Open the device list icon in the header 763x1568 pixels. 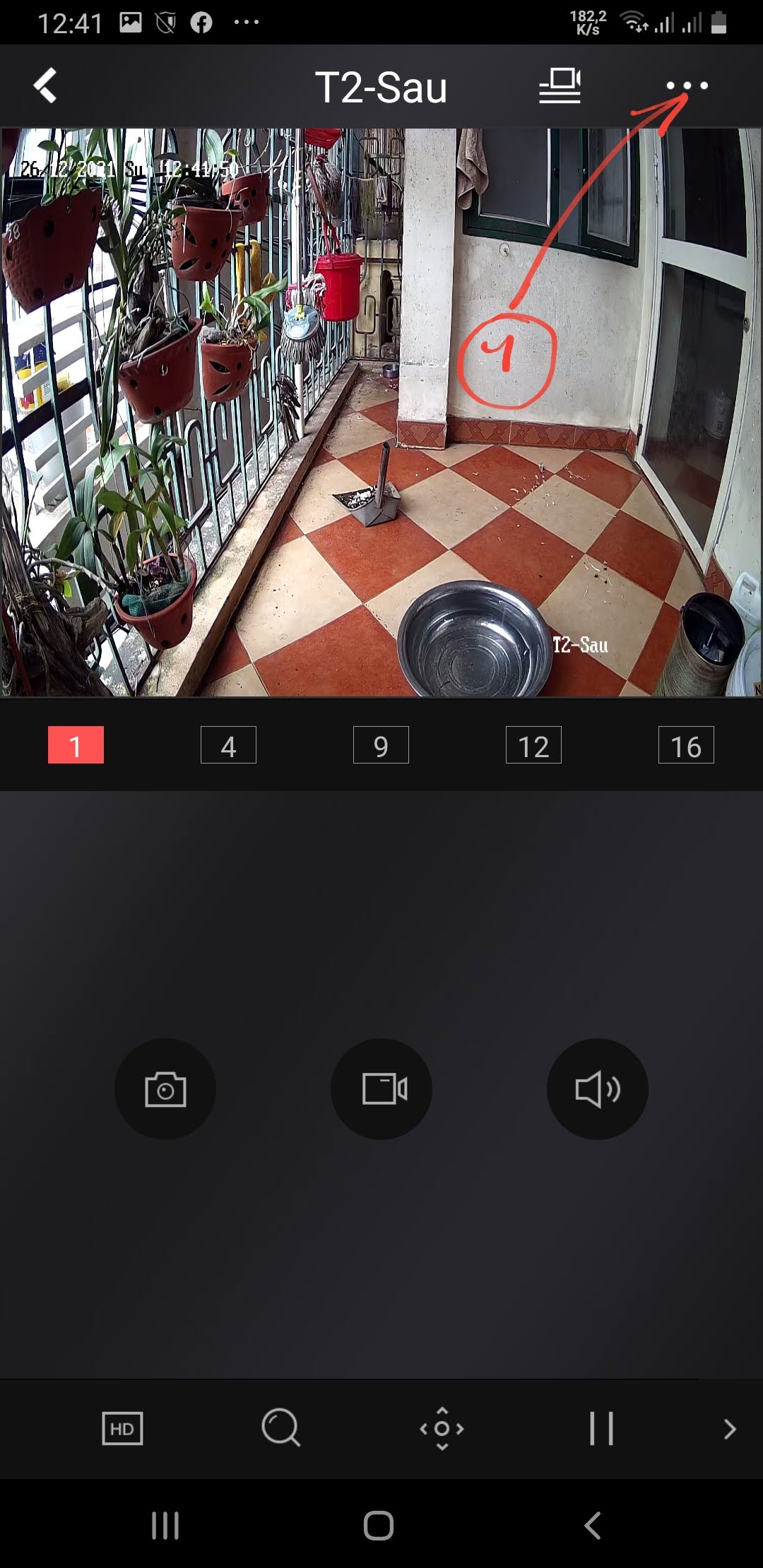pos(560,86)
